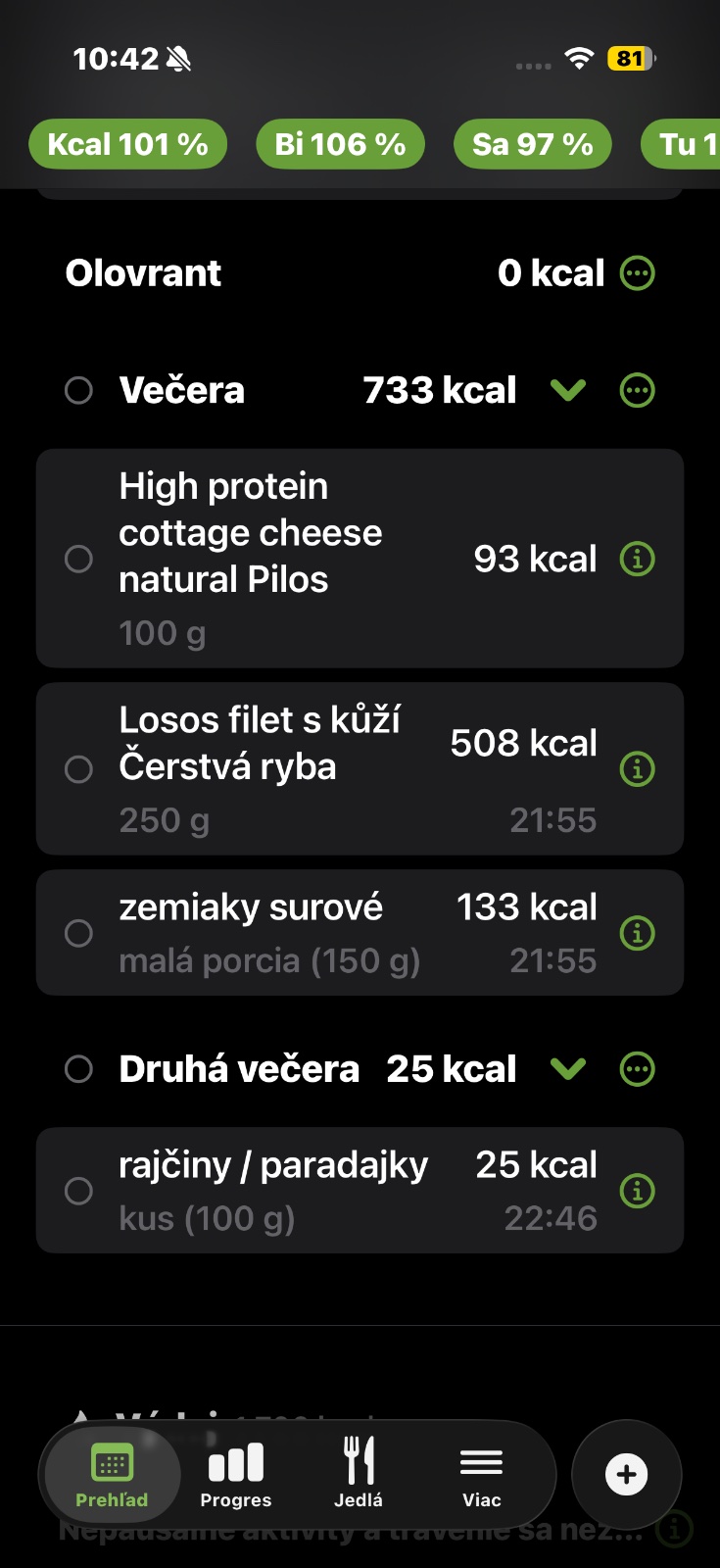
Task: Show info for High protein cottage cheese
Action: 638,560
